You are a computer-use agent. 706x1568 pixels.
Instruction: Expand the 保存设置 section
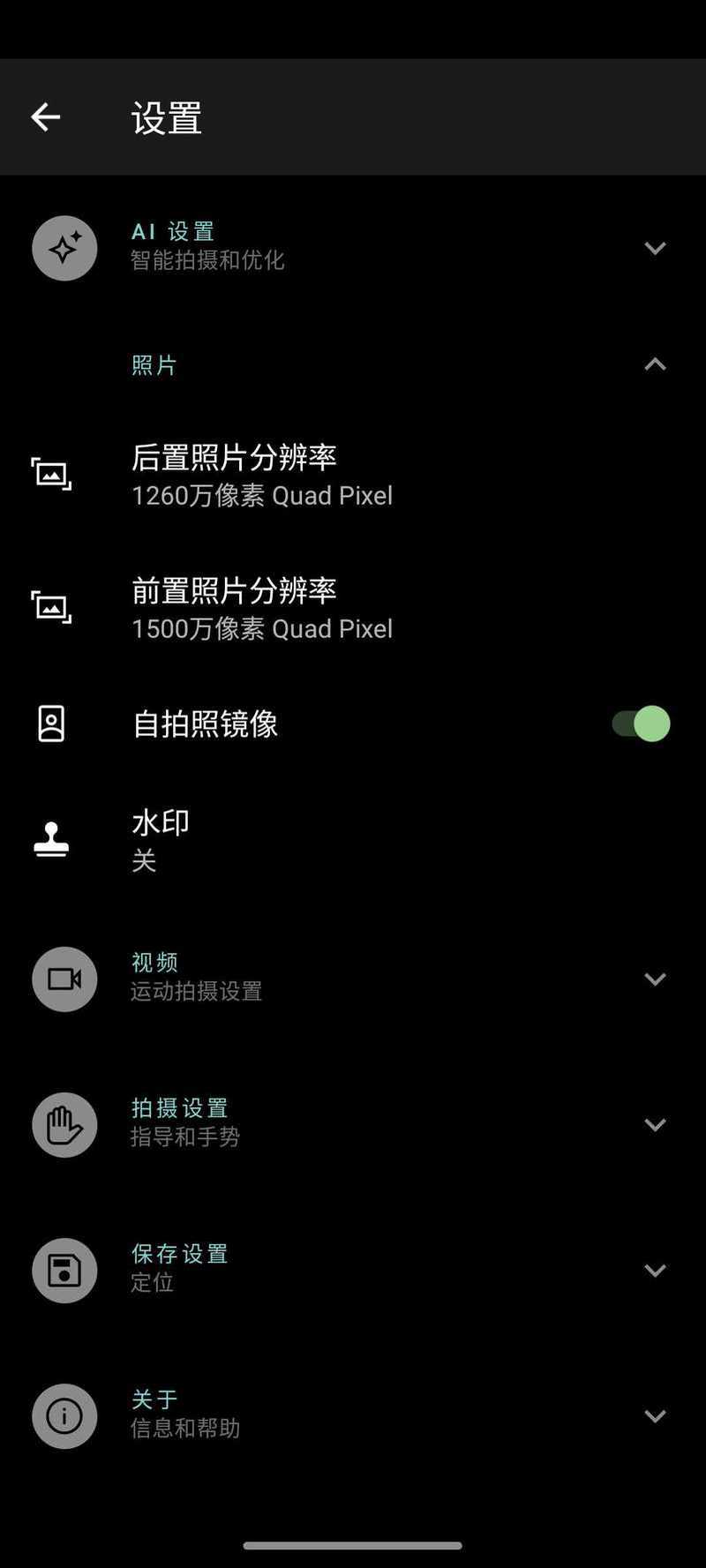tap(353, 1270)
